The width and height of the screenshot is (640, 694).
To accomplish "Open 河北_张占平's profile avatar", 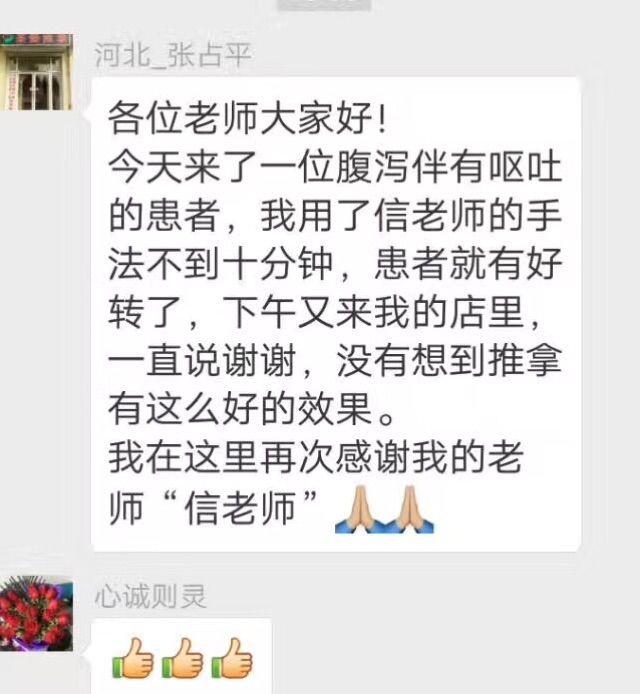I will [36, 71].
